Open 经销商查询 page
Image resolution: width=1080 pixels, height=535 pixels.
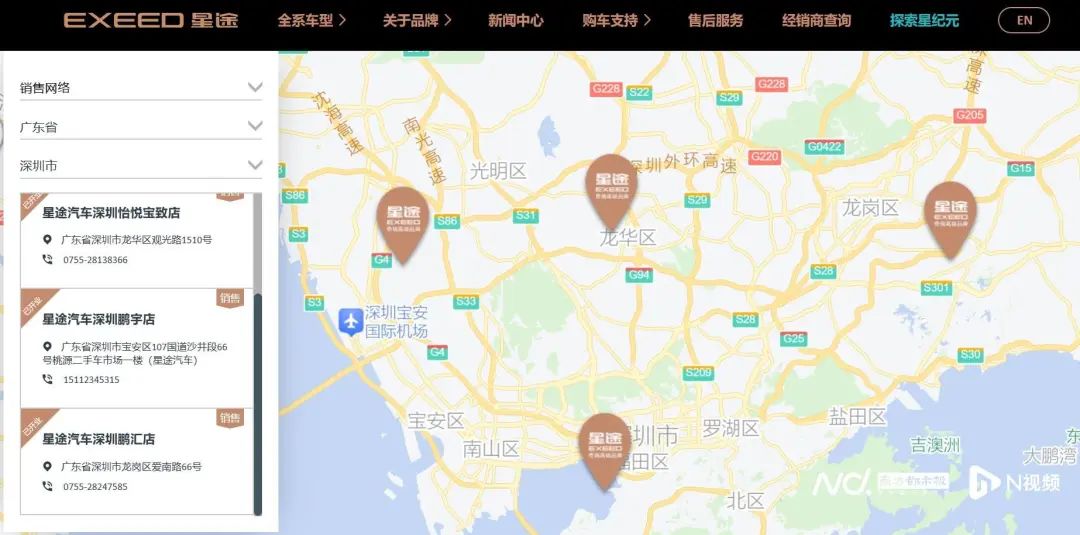pyautogui.click(x=817, y=20)
